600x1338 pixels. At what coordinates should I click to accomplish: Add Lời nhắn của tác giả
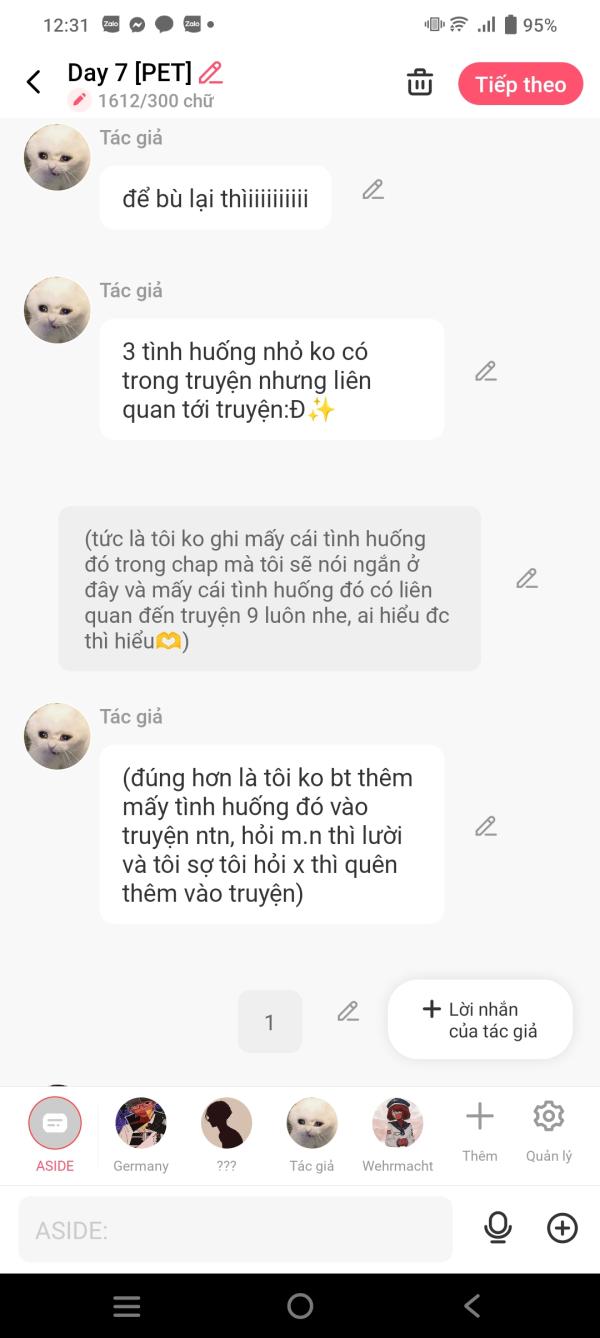480,1020
